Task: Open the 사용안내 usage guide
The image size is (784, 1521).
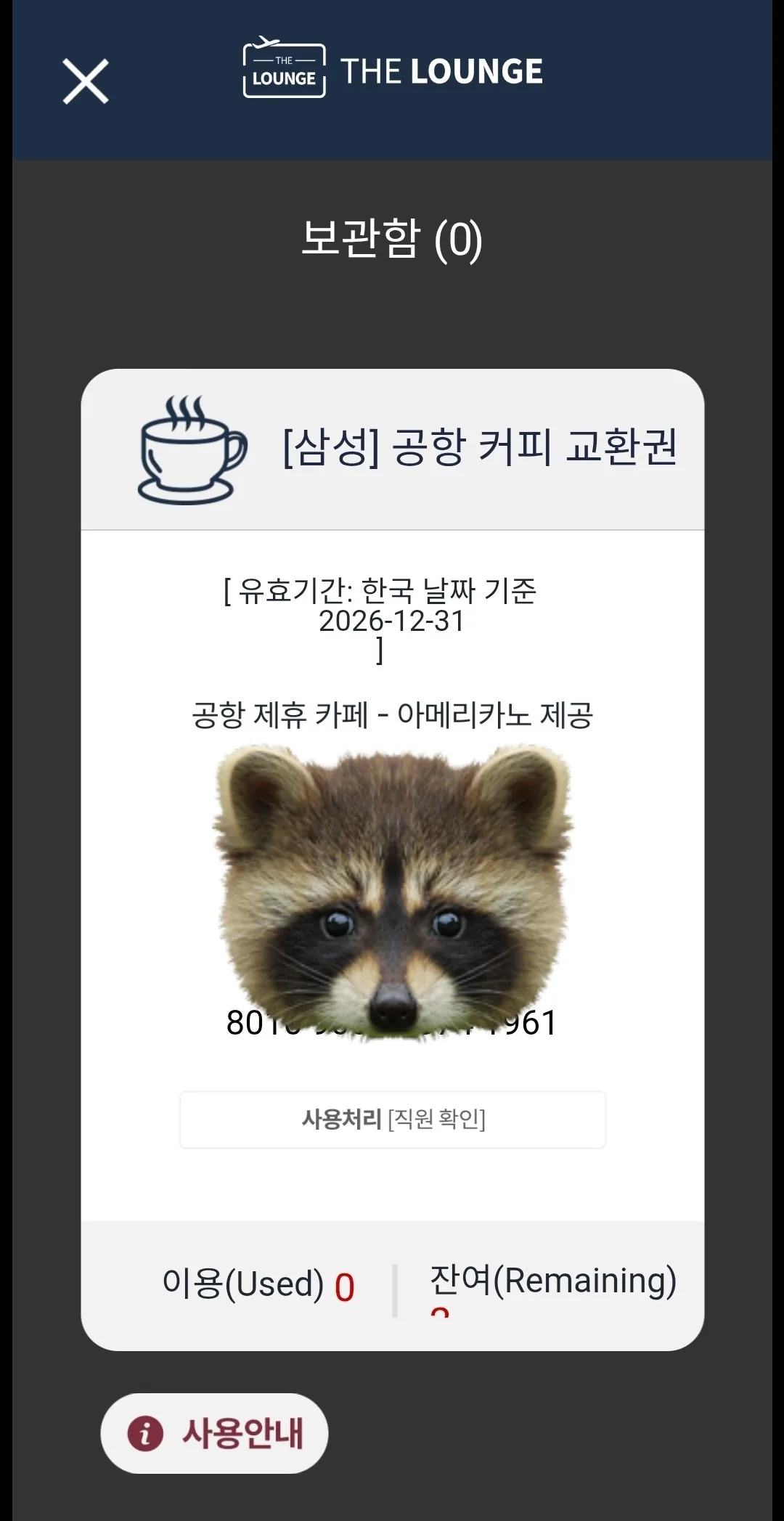Action: (214, 1433)
